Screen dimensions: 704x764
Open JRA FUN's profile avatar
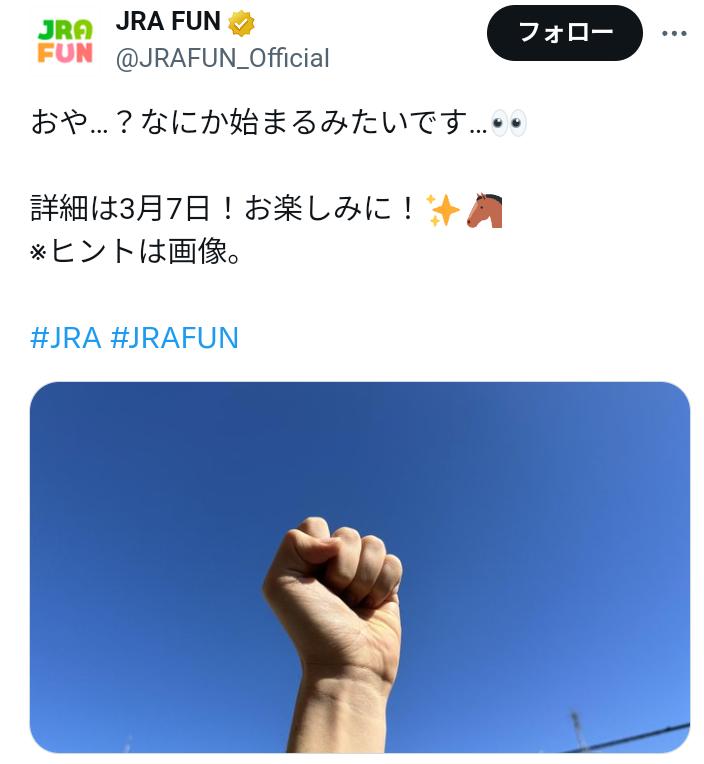[65, 40]
